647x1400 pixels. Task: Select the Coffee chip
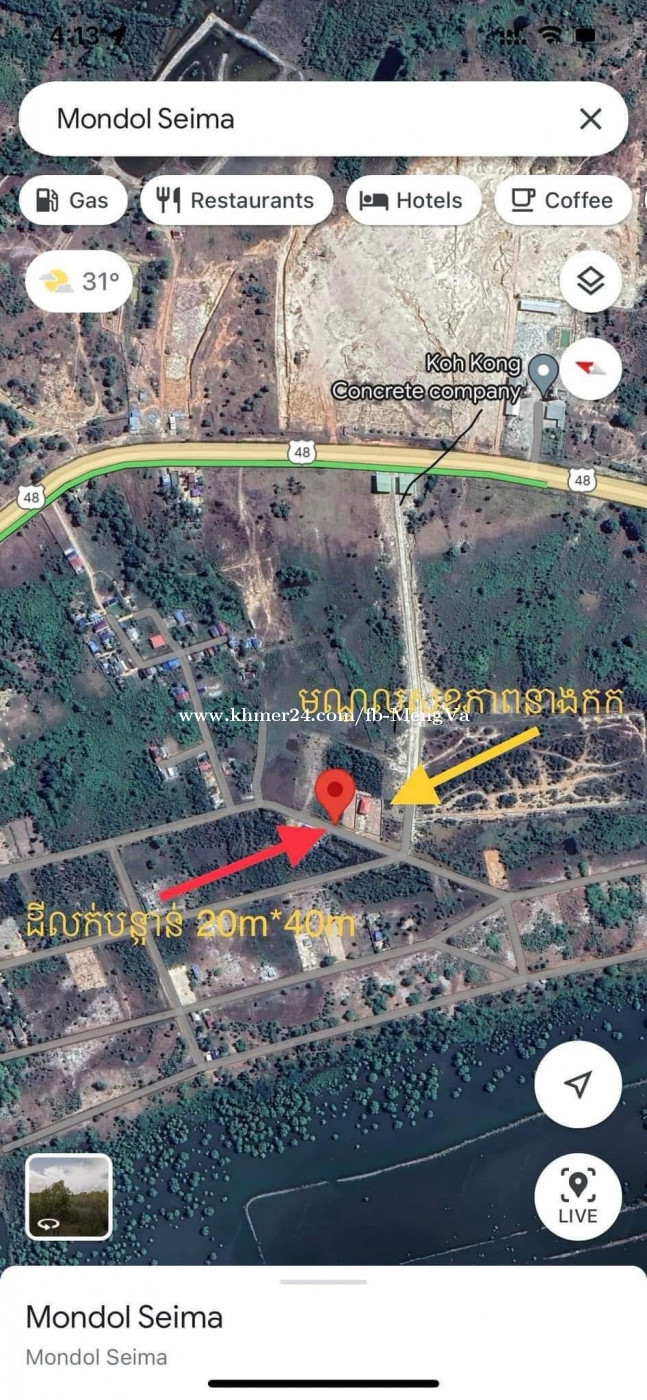(x=562, y=200)
